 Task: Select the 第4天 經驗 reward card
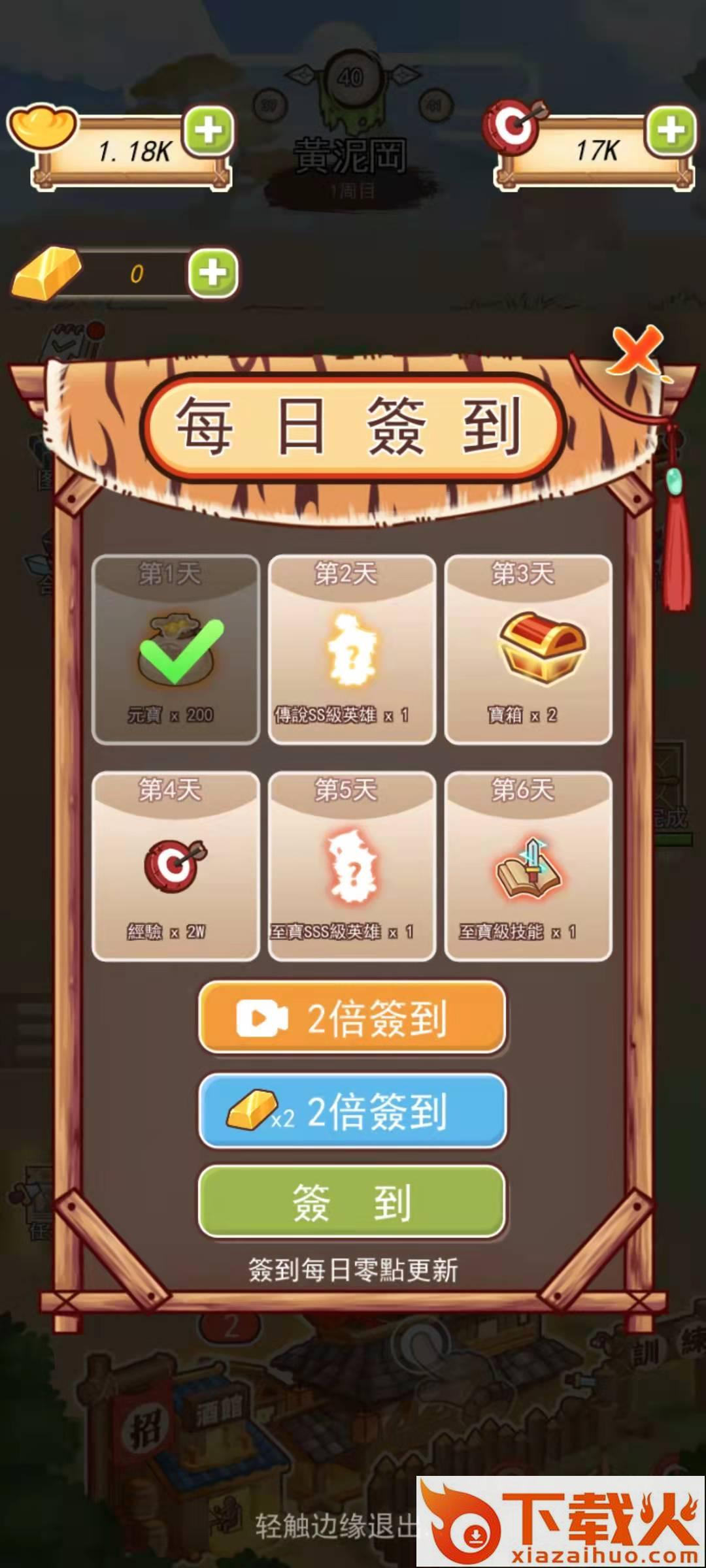[175, 866]
